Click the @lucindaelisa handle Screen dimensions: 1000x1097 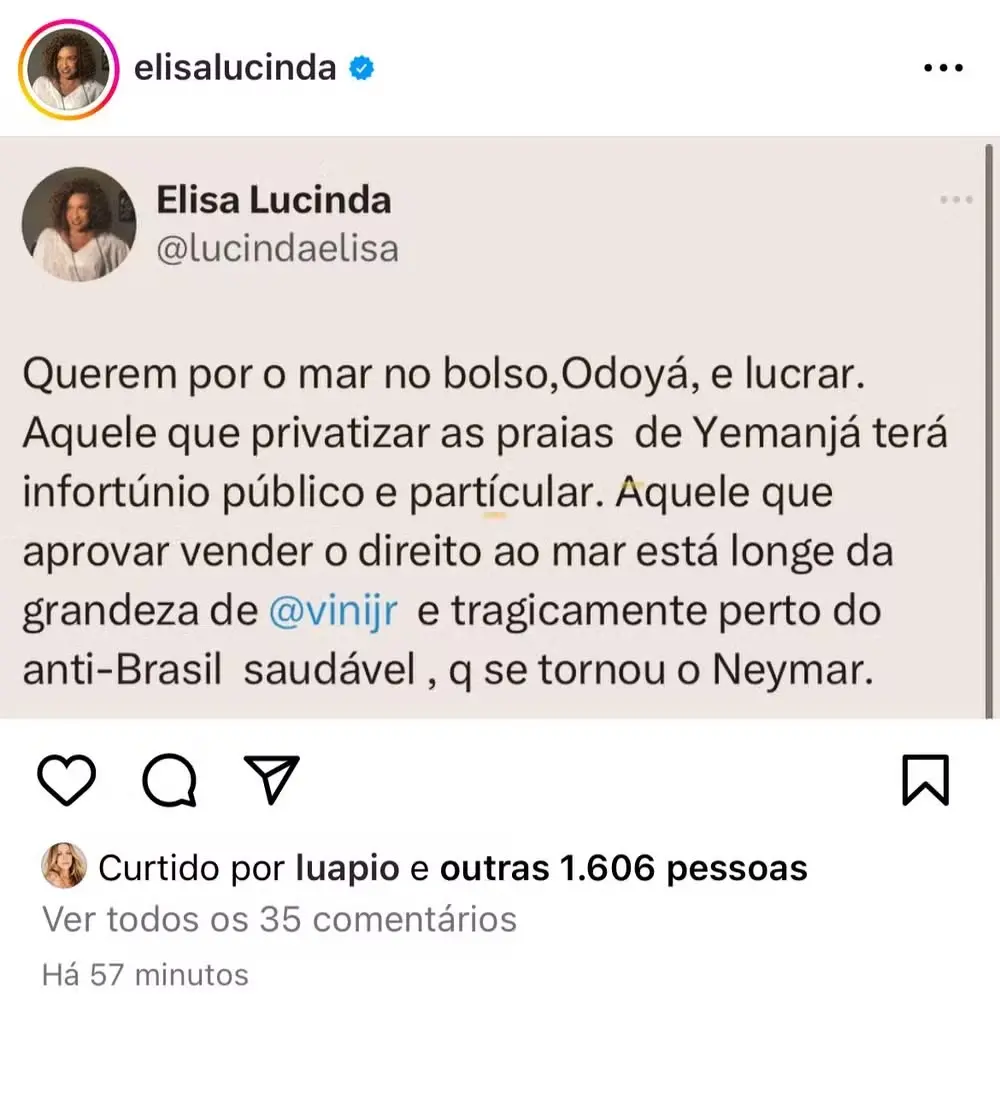coord(277,249)
